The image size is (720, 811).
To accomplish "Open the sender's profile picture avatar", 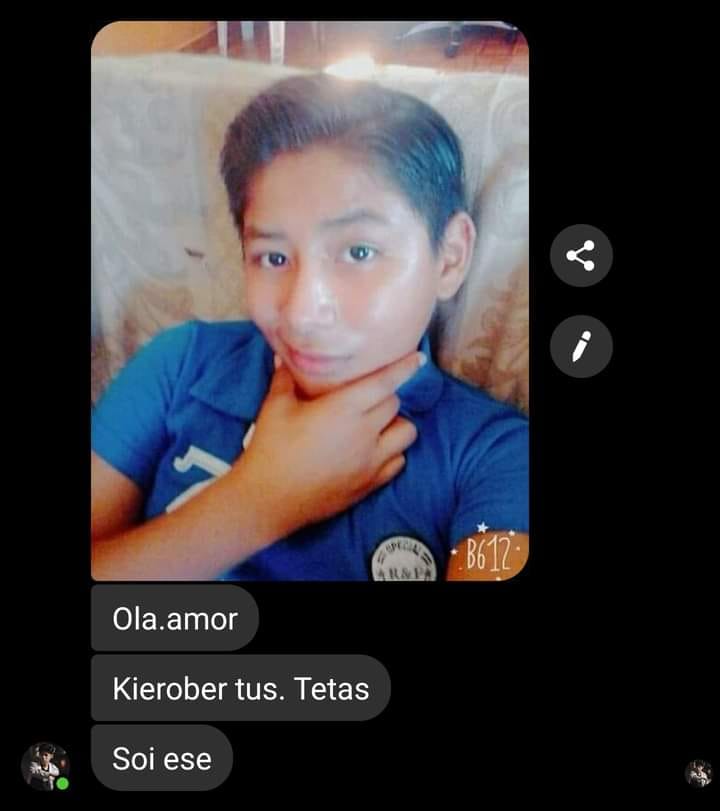I will tap(45, 766).
